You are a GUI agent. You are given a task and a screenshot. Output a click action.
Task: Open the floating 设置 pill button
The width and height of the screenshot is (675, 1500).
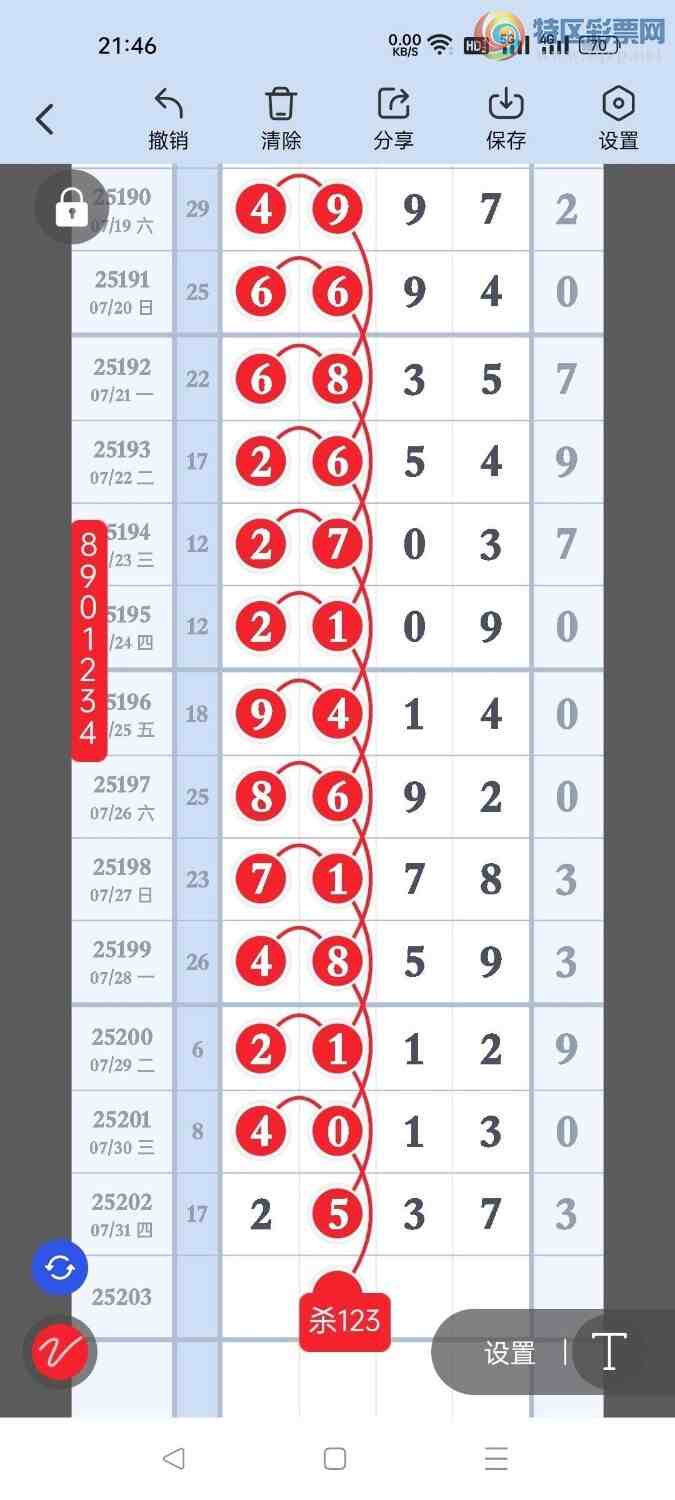[509, 1353]
